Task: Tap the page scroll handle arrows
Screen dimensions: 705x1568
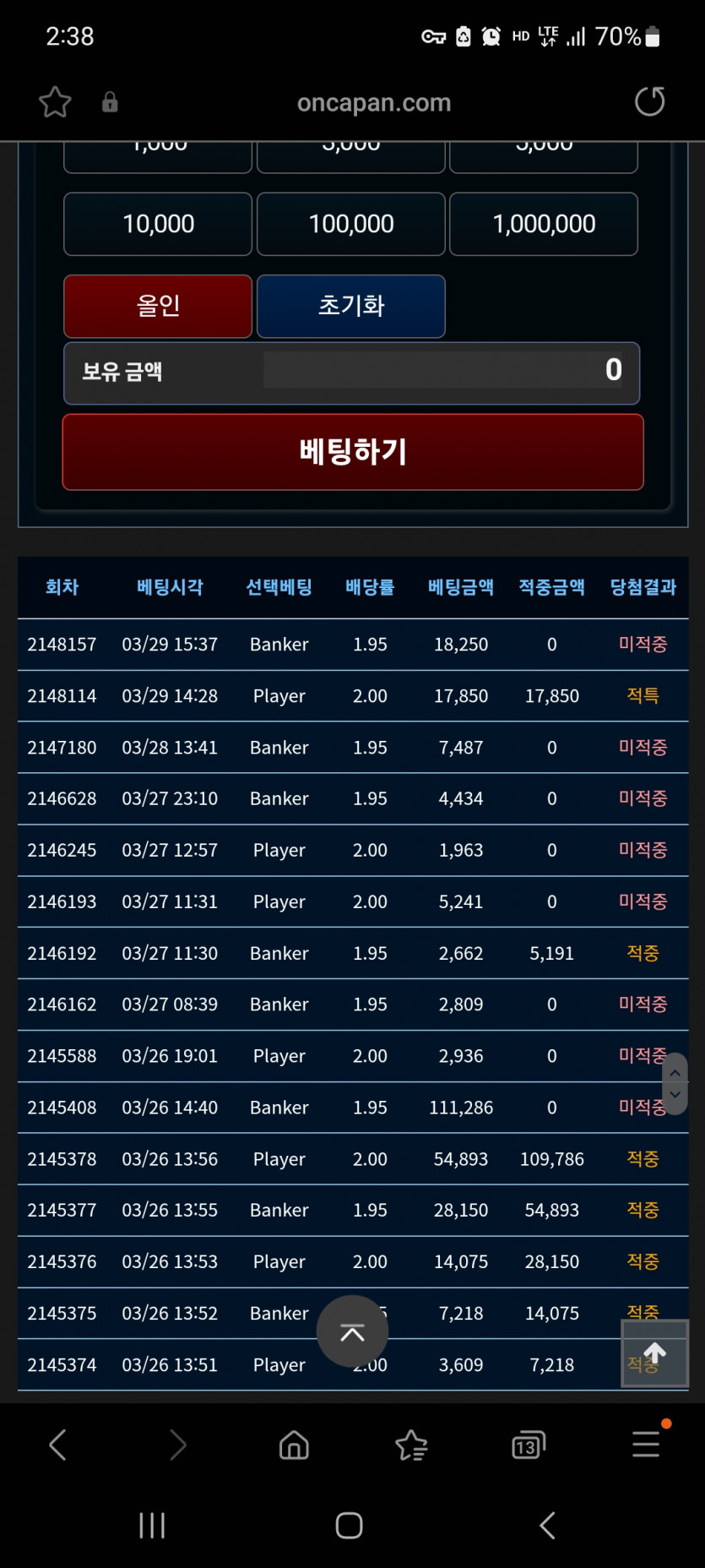Action: 675,1084
